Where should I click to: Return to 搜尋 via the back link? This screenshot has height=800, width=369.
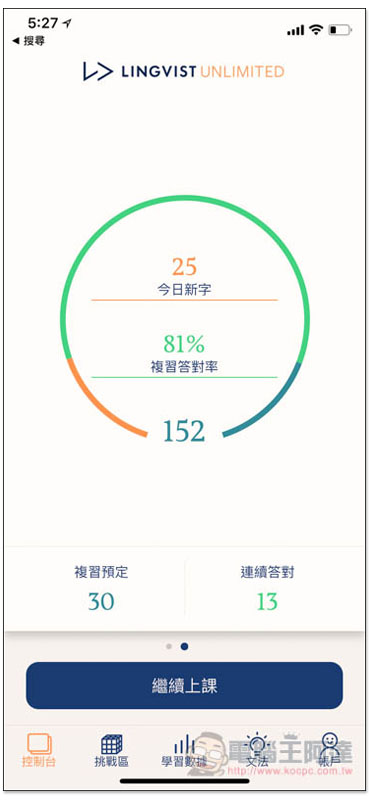(28, 41)
